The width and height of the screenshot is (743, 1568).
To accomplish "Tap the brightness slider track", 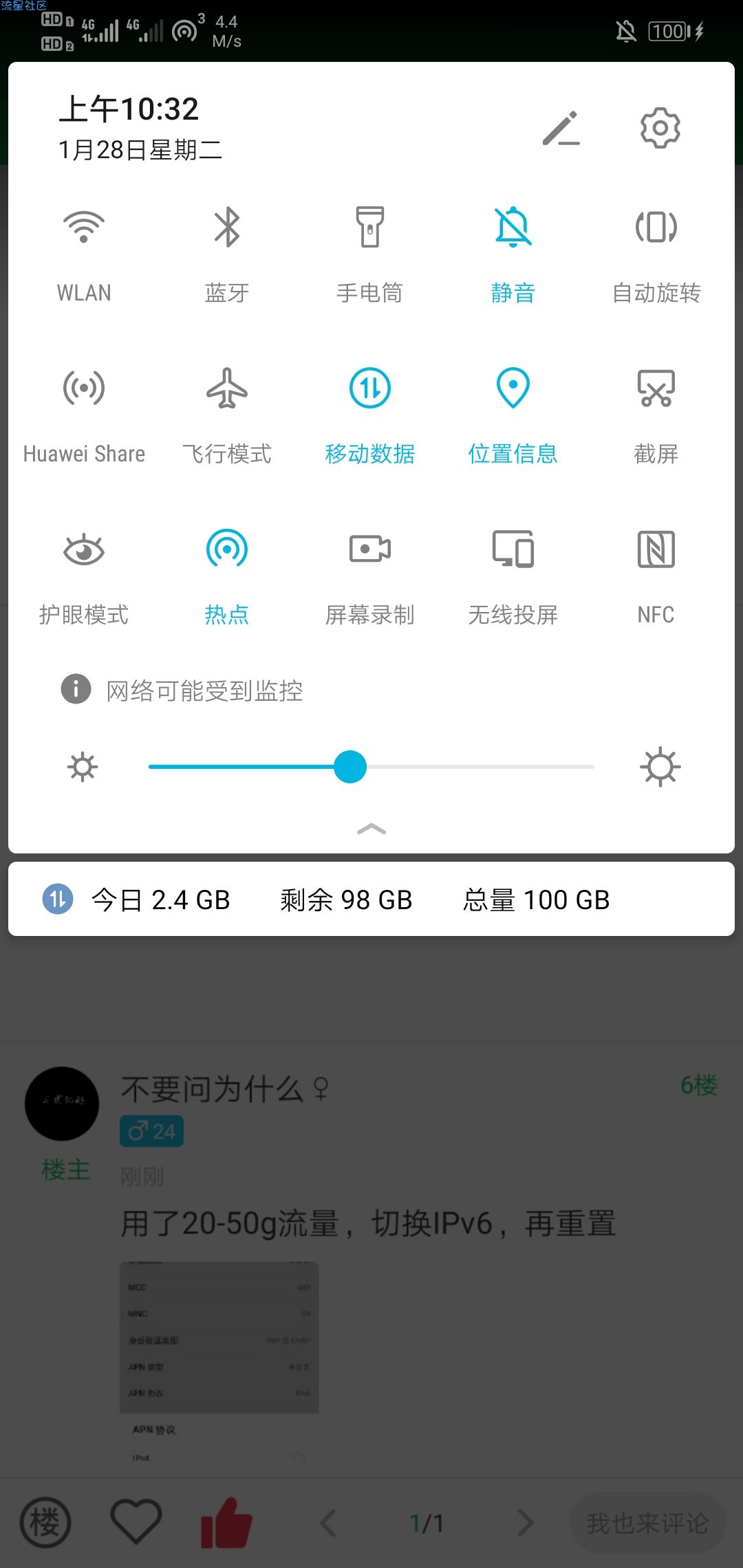I will tap(482, 767).
